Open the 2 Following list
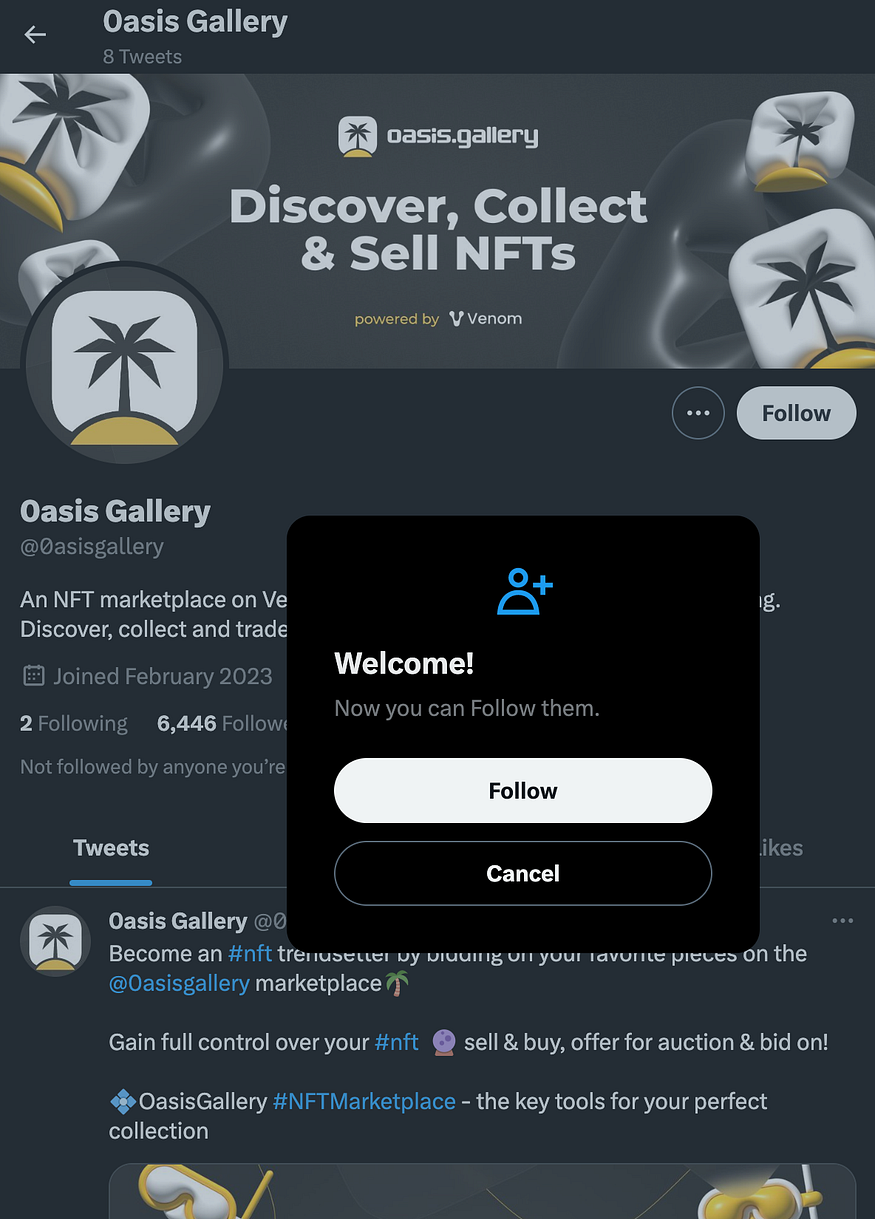 point(74,723)
